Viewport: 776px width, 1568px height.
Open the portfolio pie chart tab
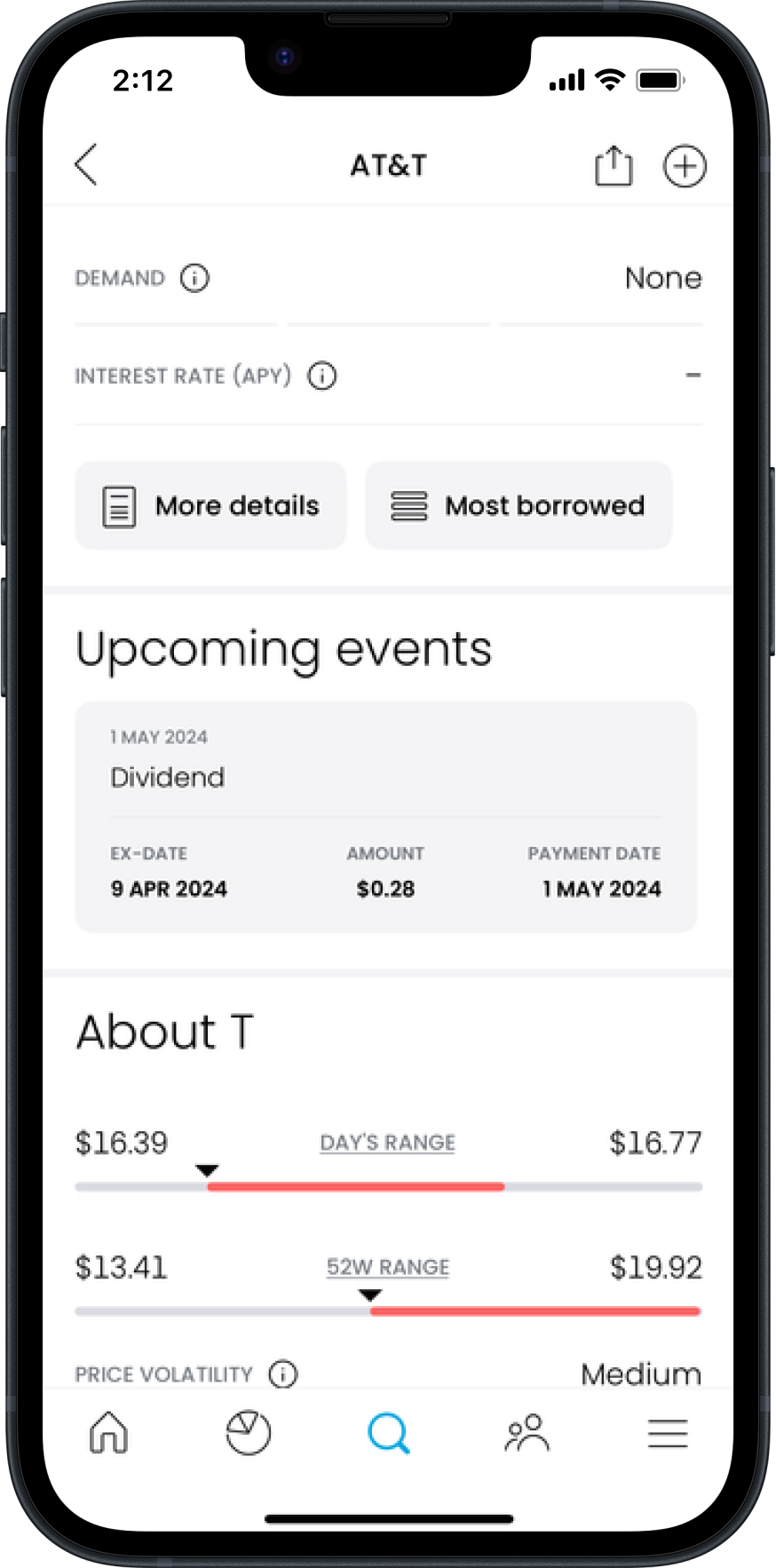point(248,1432)
